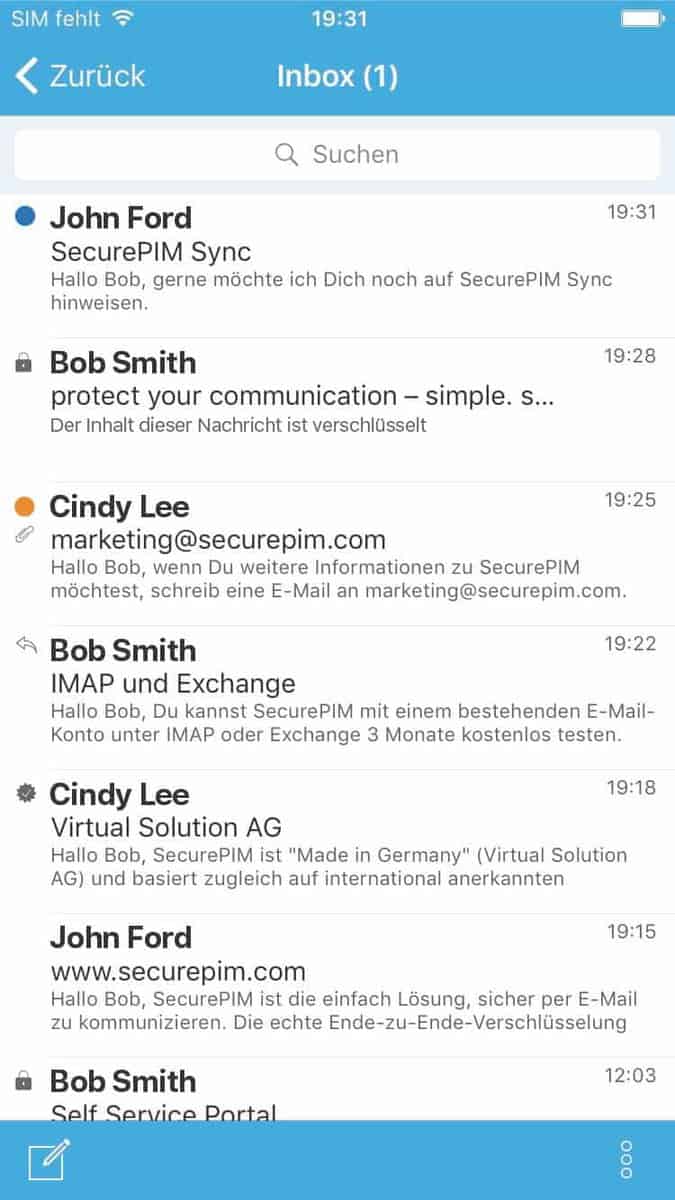Open the more options menu

tap(627, 1160)
